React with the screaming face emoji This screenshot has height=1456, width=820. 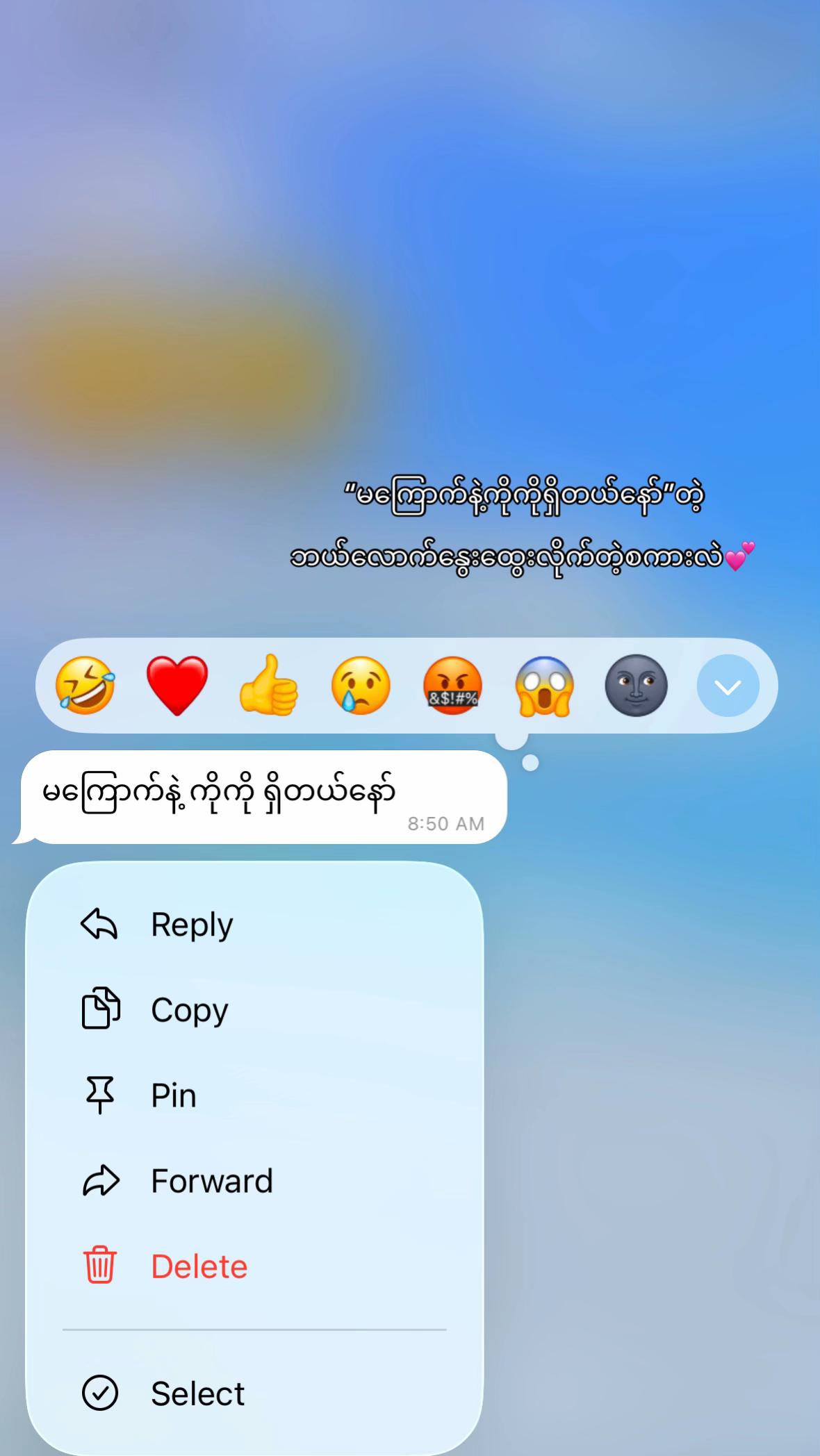click(x=544, y=686)
